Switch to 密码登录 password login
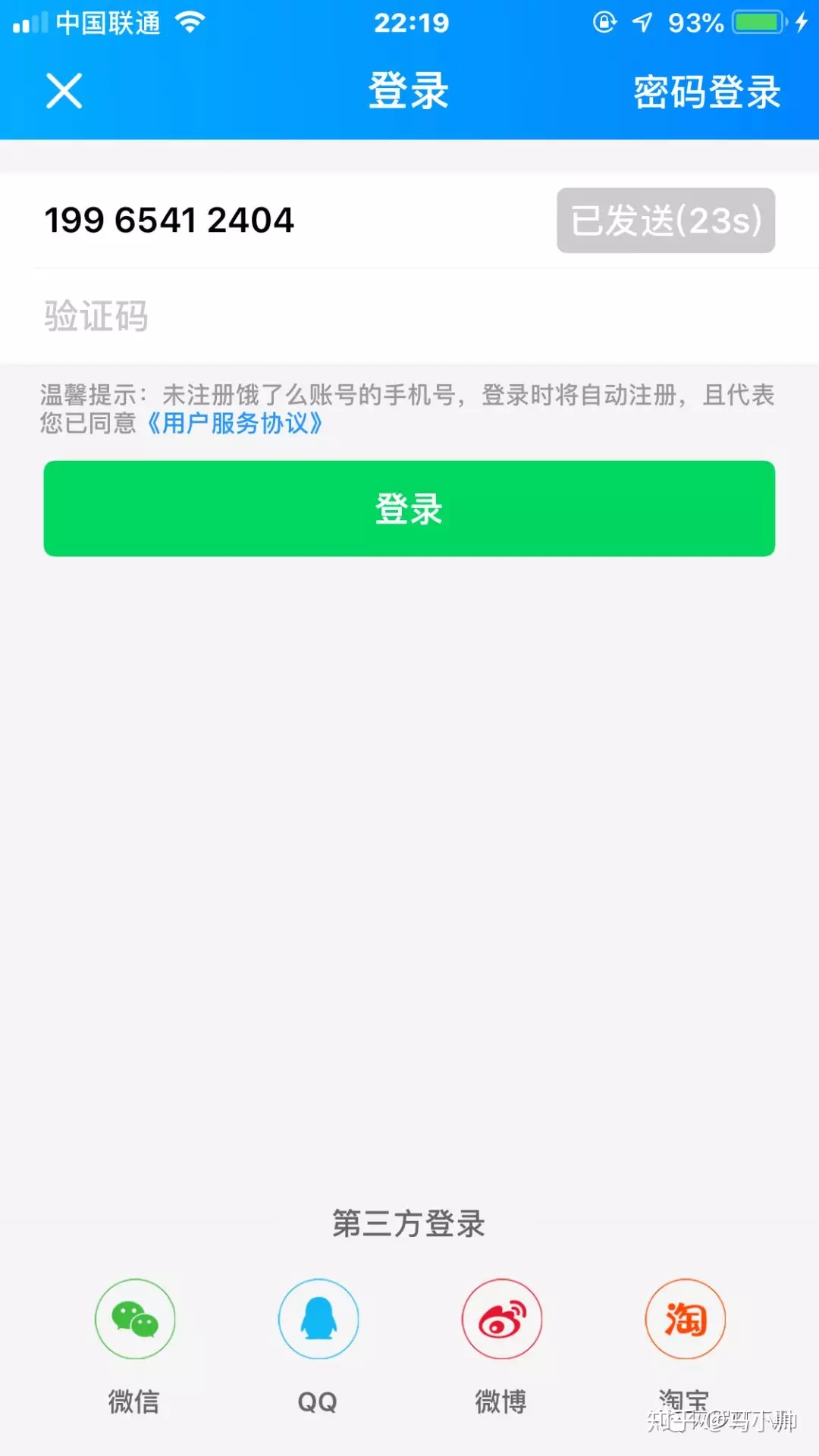The height and width of the screenshot is (1456, 819). pyautogui.click(x=707, y=92)
